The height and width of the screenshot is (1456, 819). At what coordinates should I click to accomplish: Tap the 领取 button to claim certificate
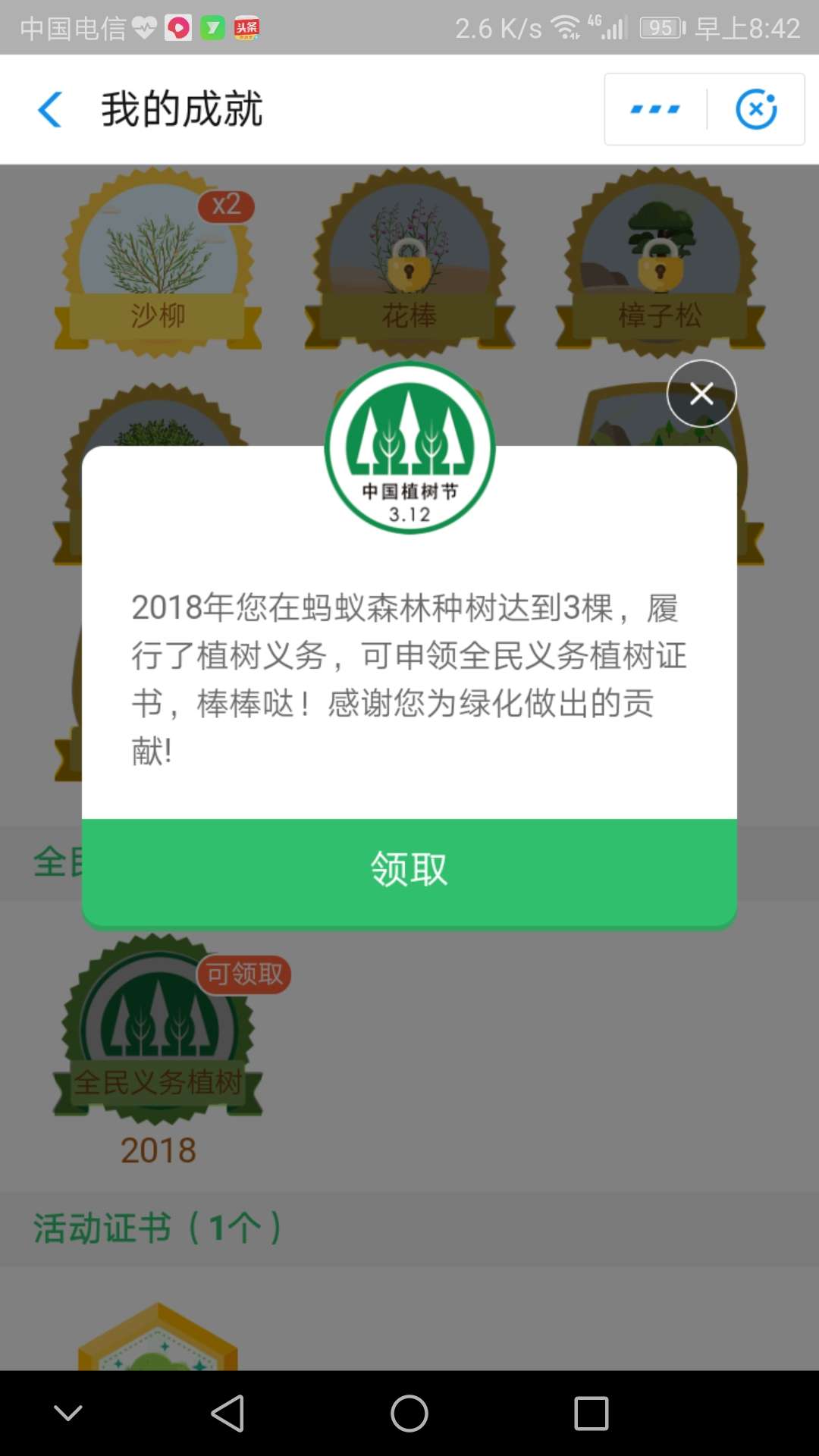click(409, 869)
